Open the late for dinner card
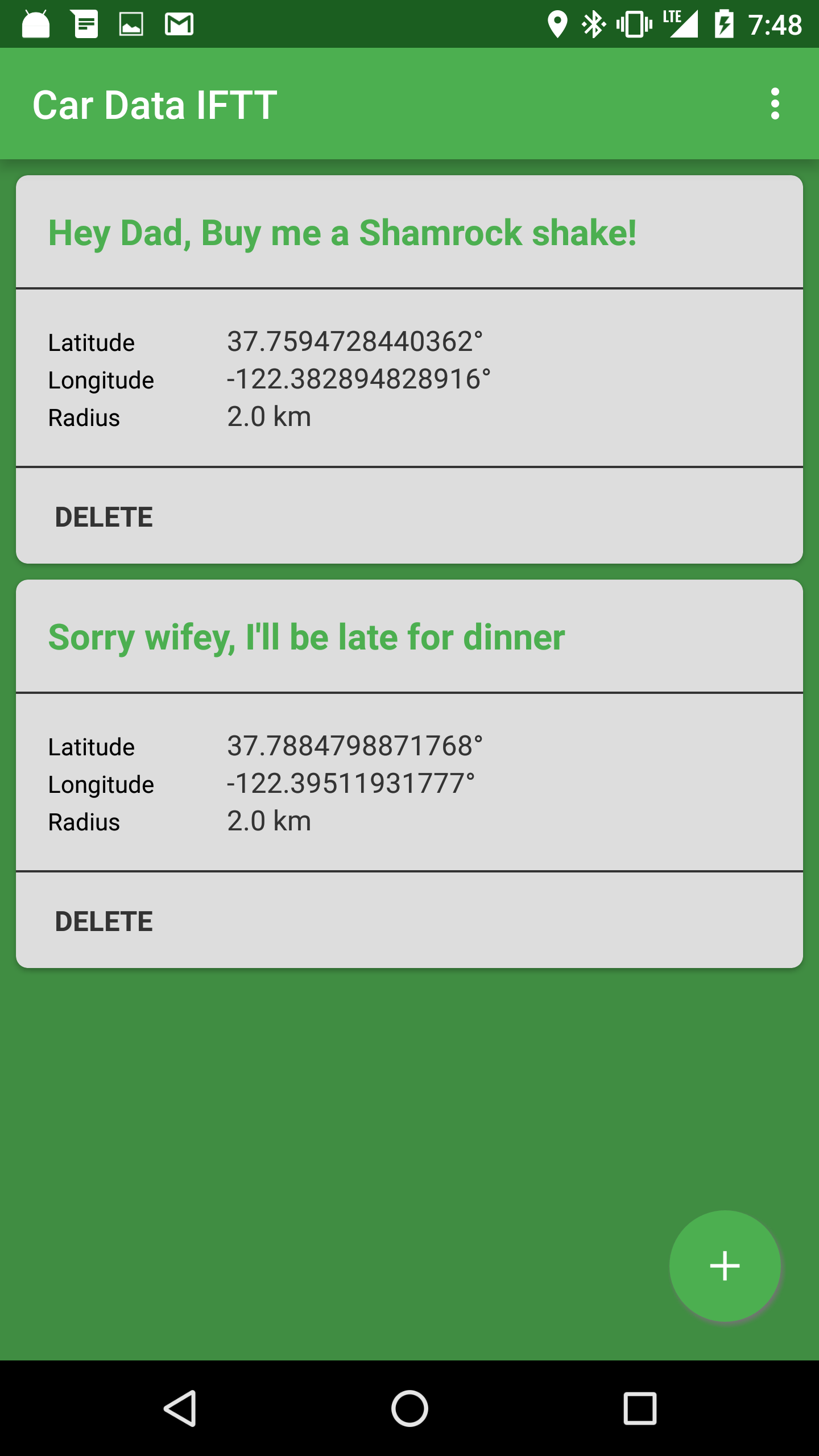Image resolution: width=819 pixels, height=1456 pixels. (307, 637)
